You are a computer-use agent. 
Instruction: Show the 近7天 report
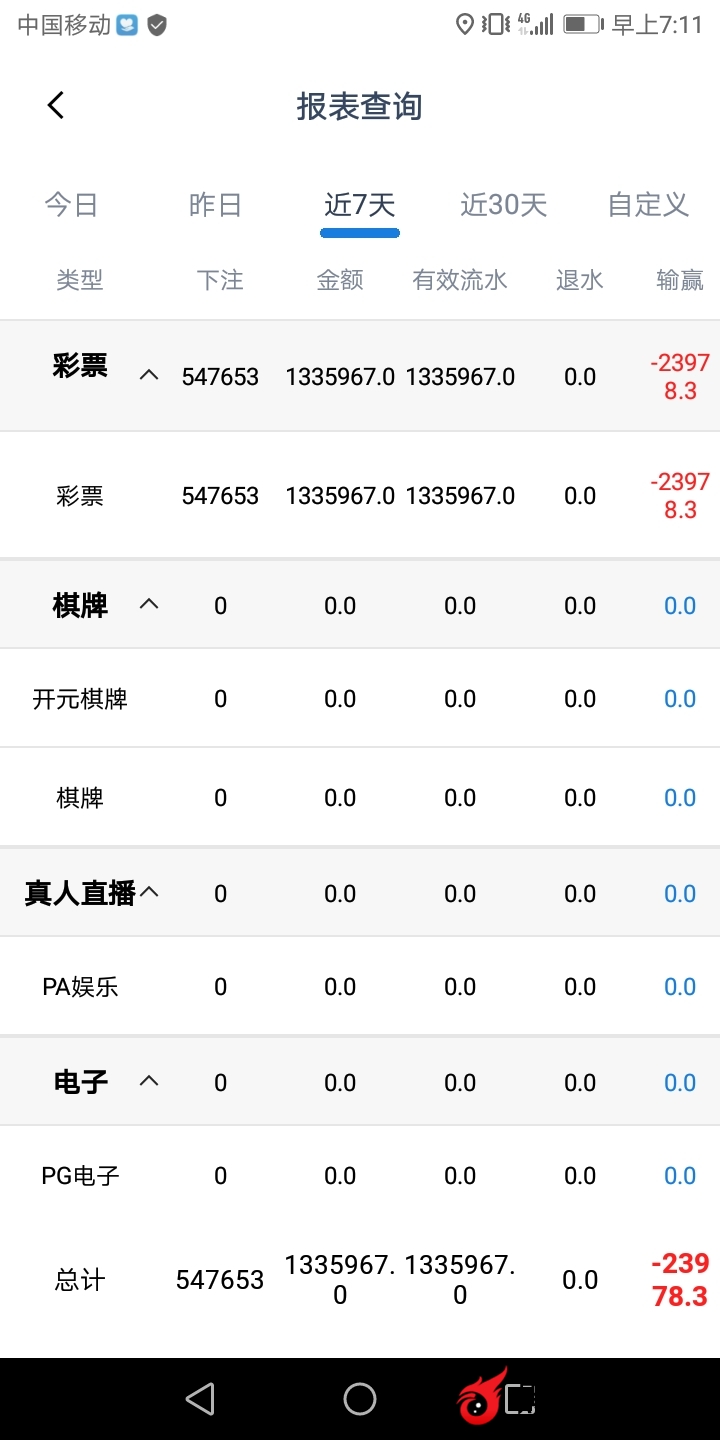[x=360, y=205]
